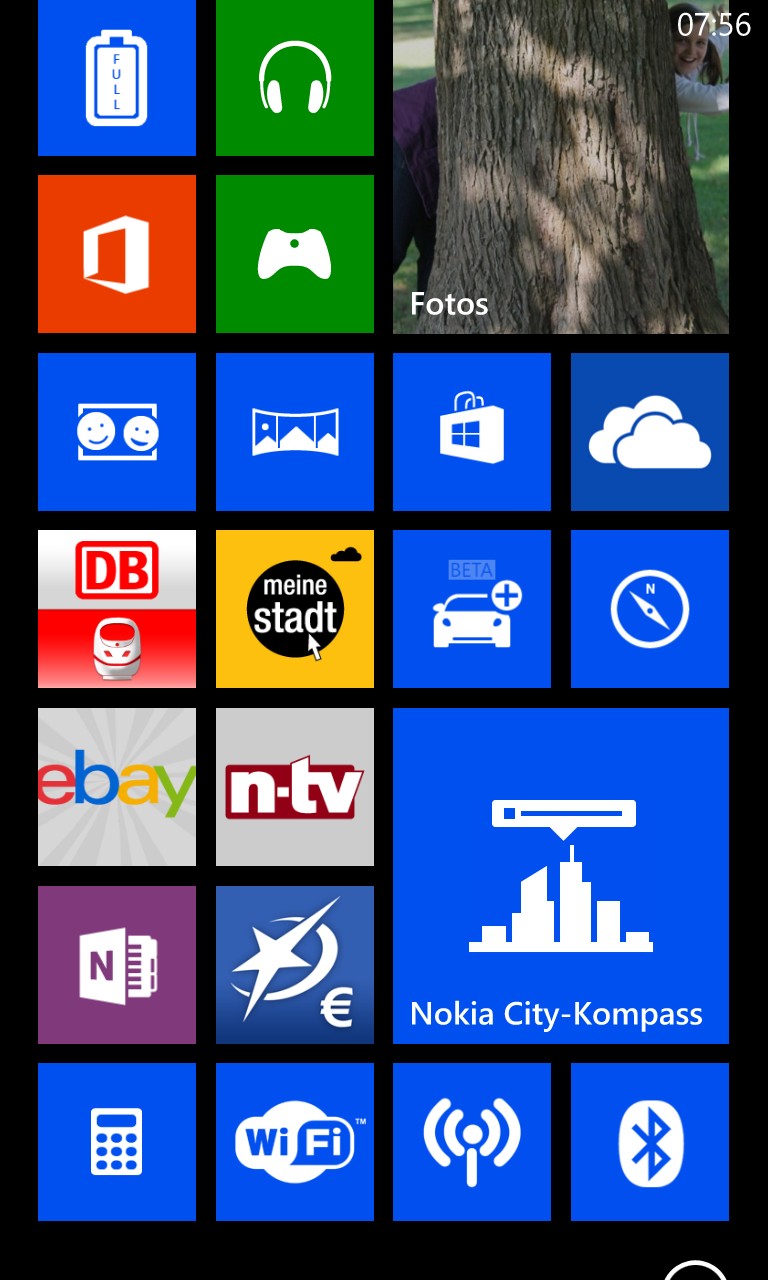Image resolution: width=768 pixels, height=1280 pixels.
Task: Open the BETA car tile
Action: pyautogui.click(x=472, y=609)
